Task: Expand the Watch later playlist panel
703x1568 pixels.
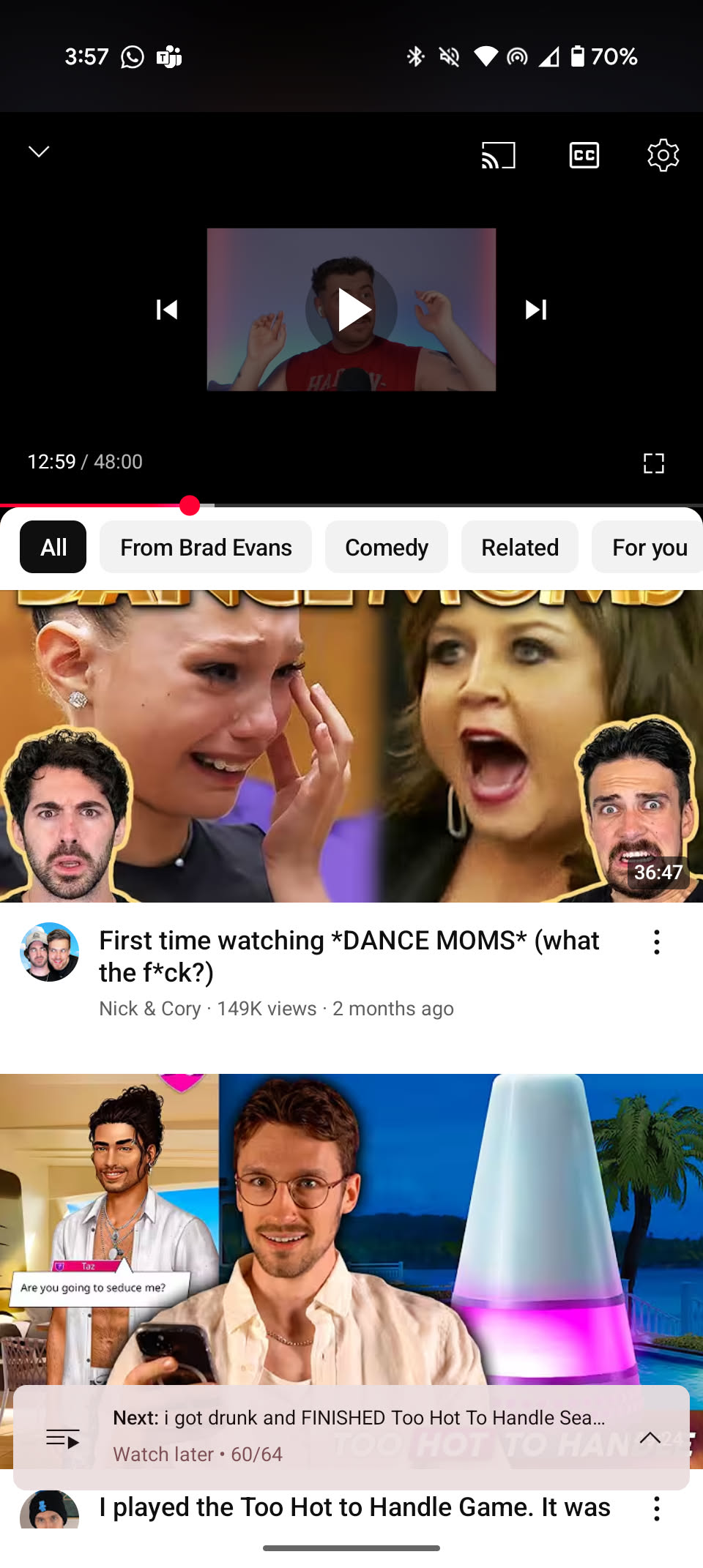Action: tap(650, 1438)
